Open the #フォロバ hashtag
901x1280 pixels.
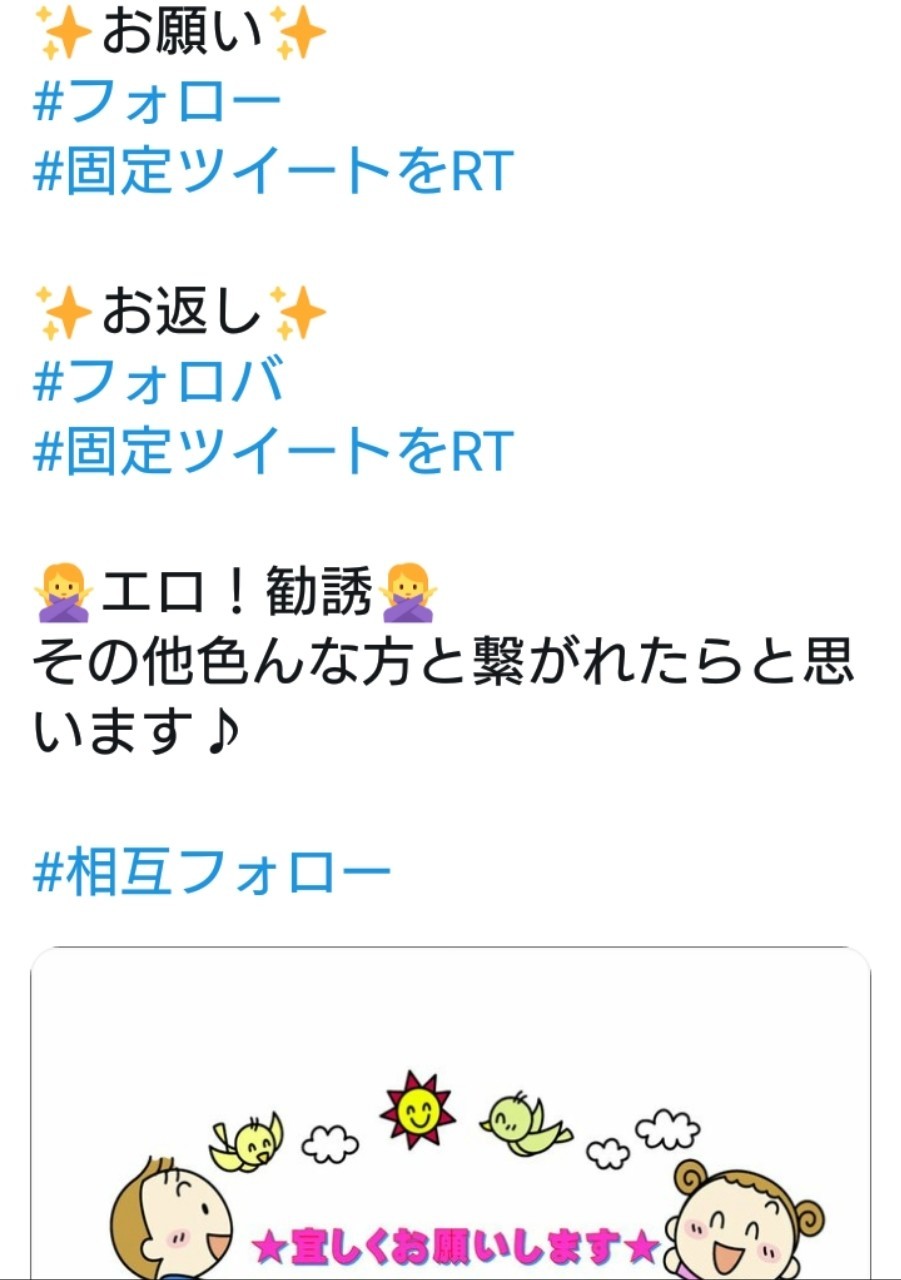coord(158,380)
